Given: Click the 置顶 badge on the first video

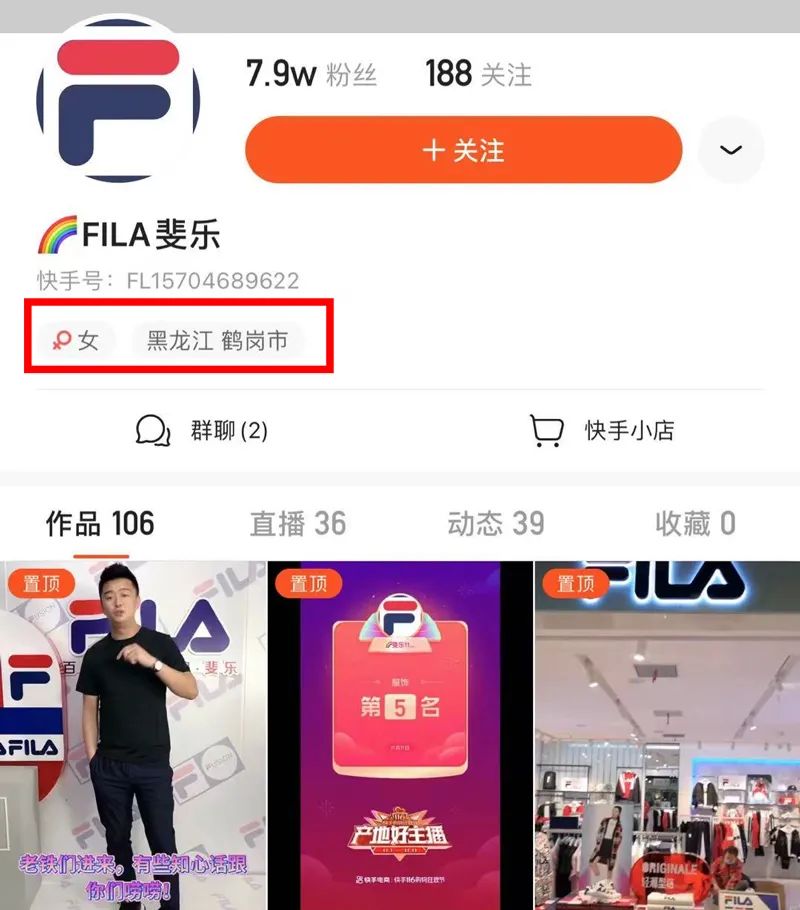Looking at the screenshot, I should (43, 581).
